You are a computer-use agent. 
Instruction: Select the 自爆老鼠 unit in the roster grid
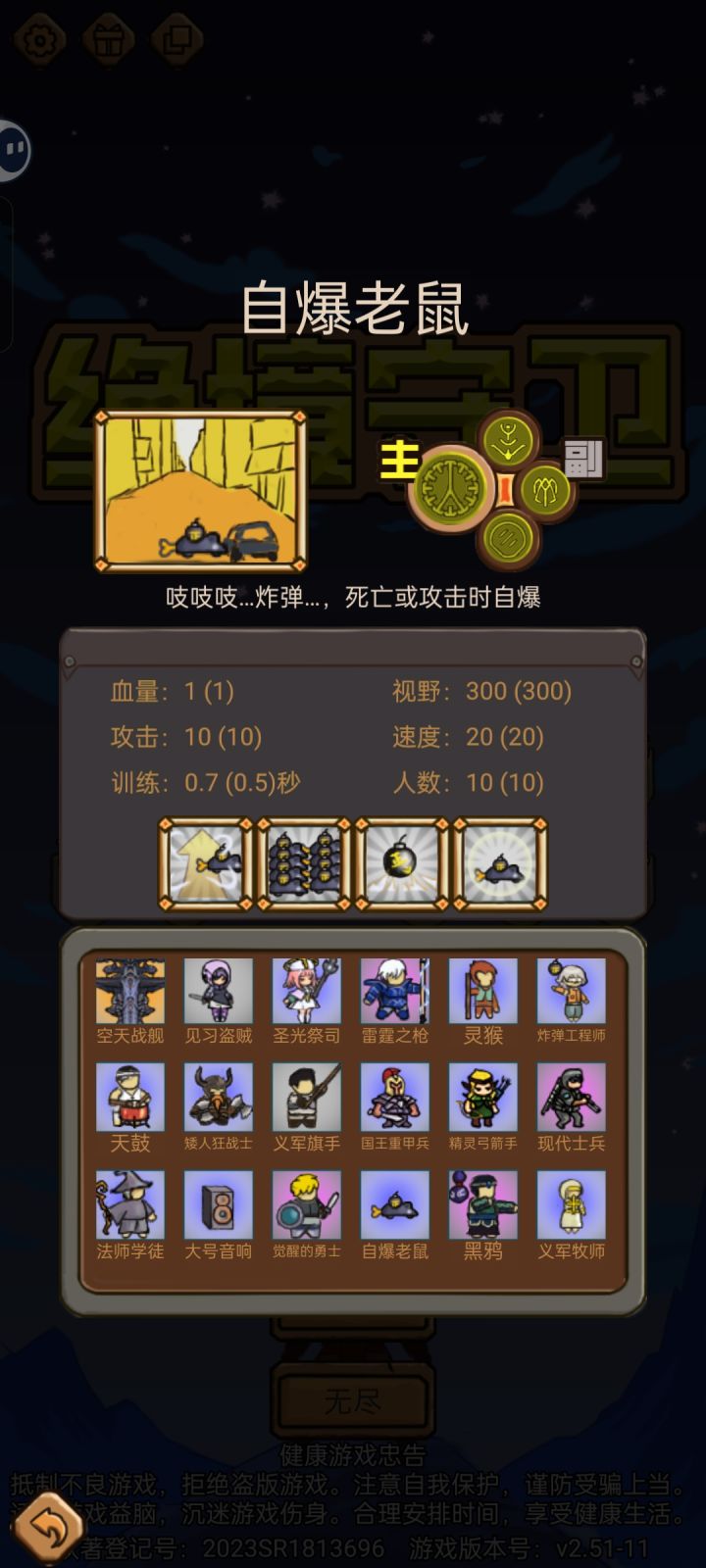tap(395, 1205)
